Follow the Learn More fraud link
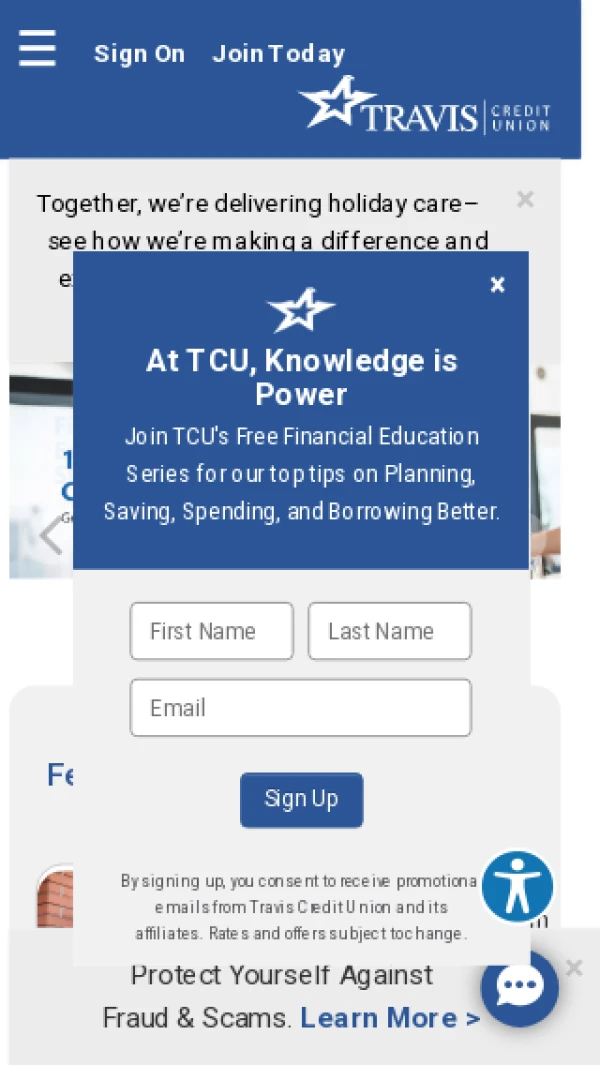 390,1018
